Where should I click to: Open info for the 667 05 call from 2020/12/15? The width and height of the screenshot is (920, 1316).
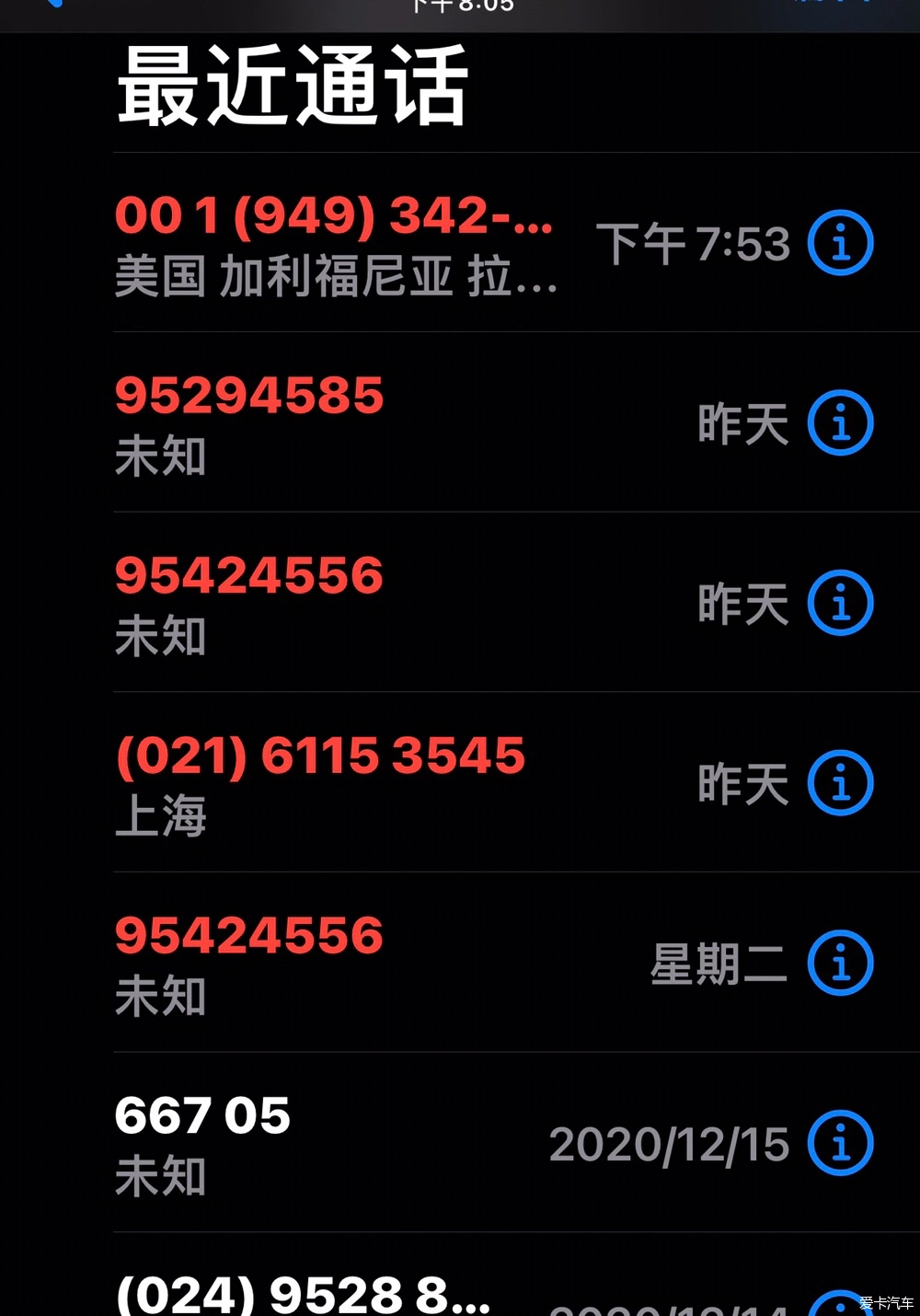(x=838, y=1143)
